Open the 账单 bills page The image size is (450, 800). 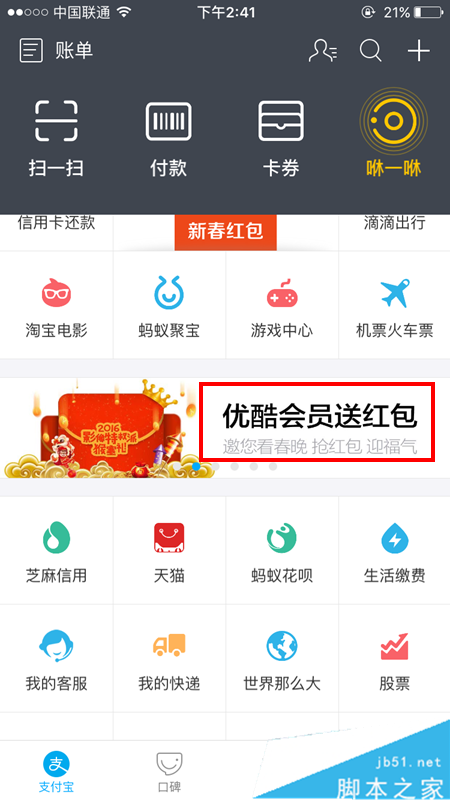(x=56, y=51)
